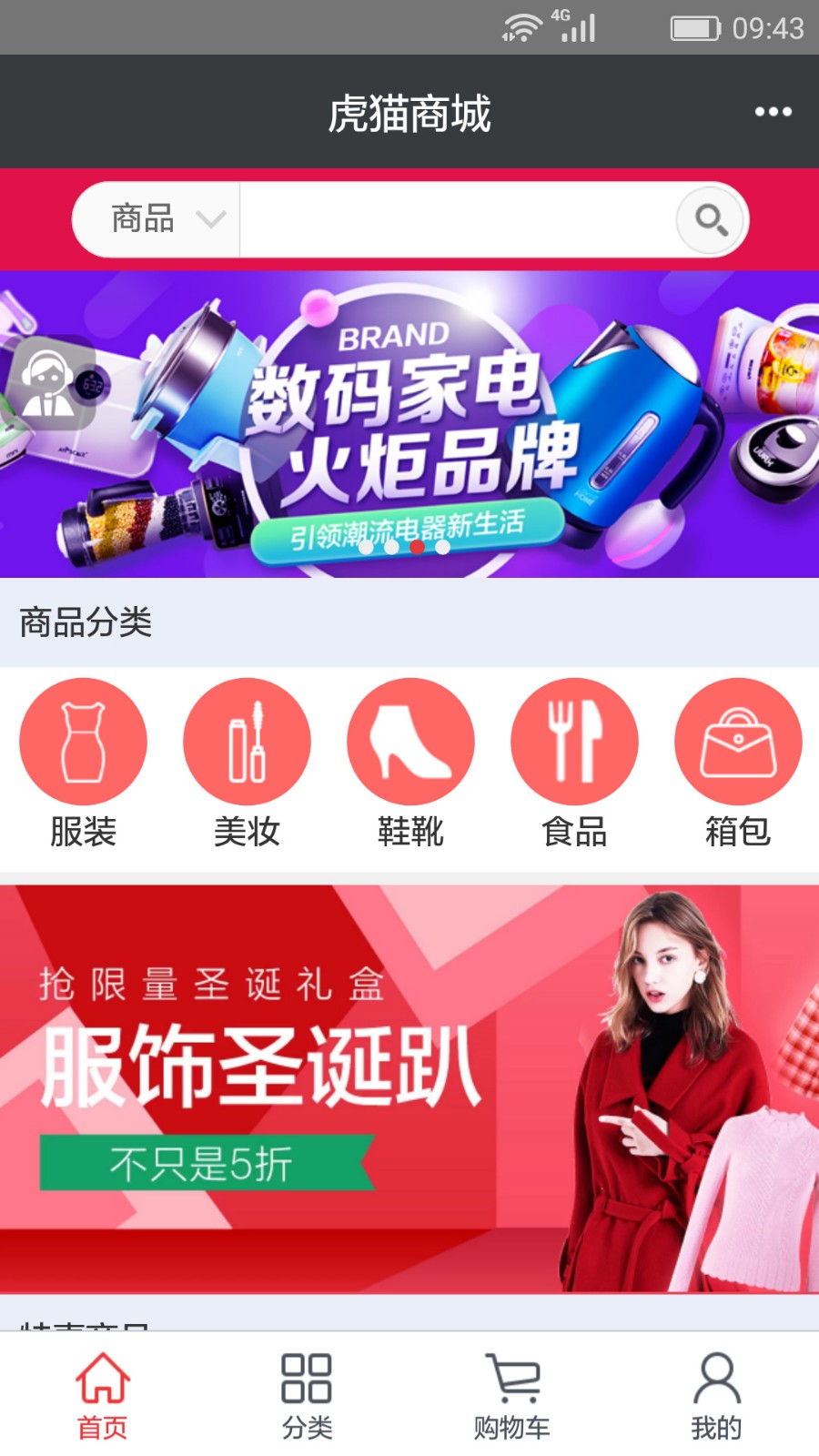Image resolution: width=819 pixels, height=1456 pixels.
Task: Open the 我的 tab
Action: [716, 1396]
